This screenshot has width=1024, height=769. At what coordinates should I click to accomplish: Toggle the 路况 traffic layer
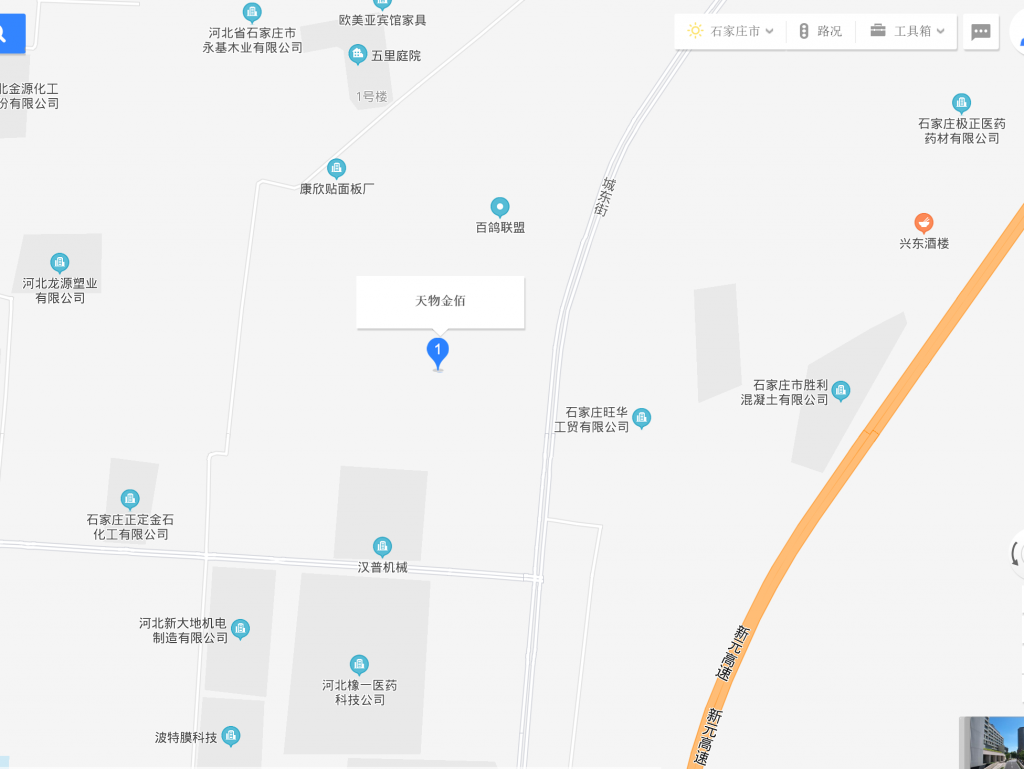[819, 31]
